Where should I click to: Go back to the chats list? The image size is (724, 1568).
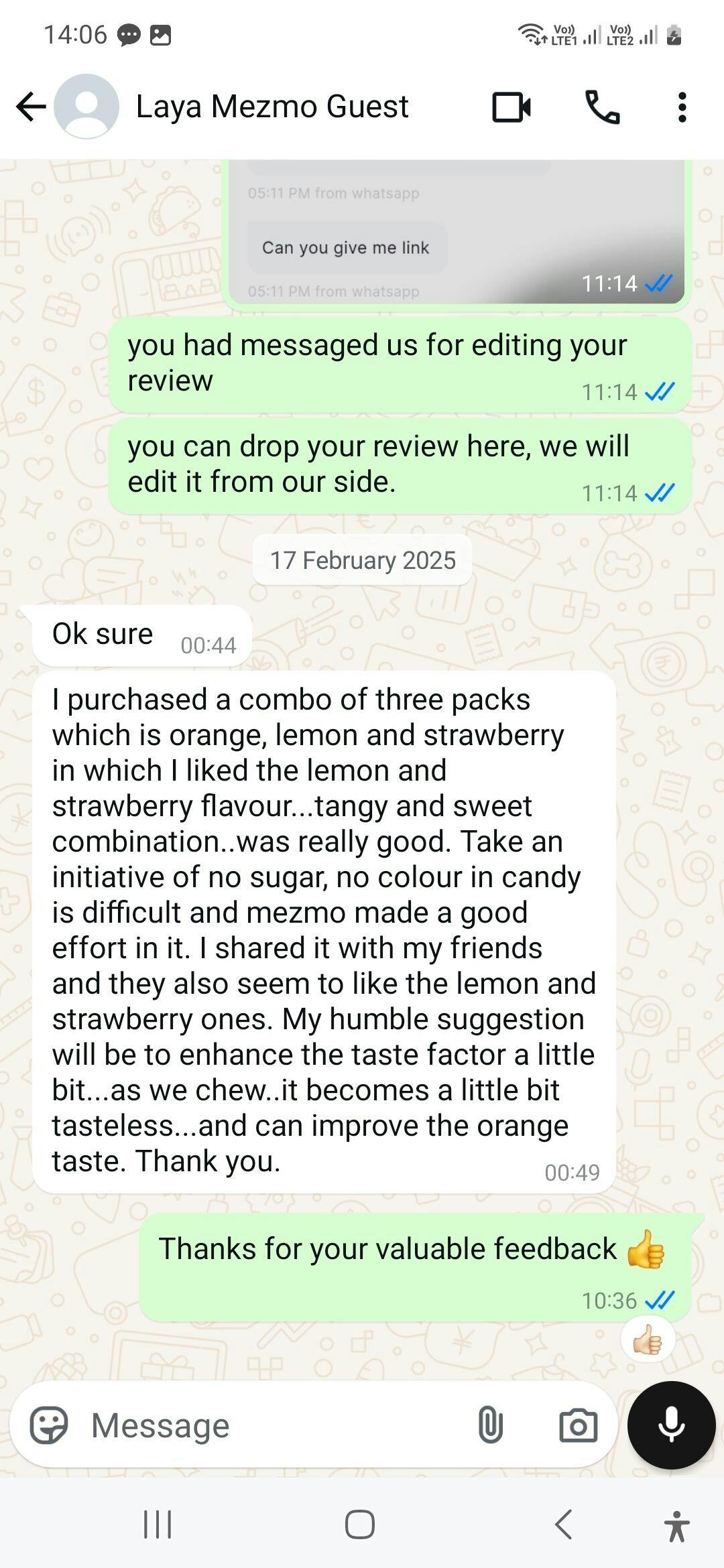click(x=31, y=107)
